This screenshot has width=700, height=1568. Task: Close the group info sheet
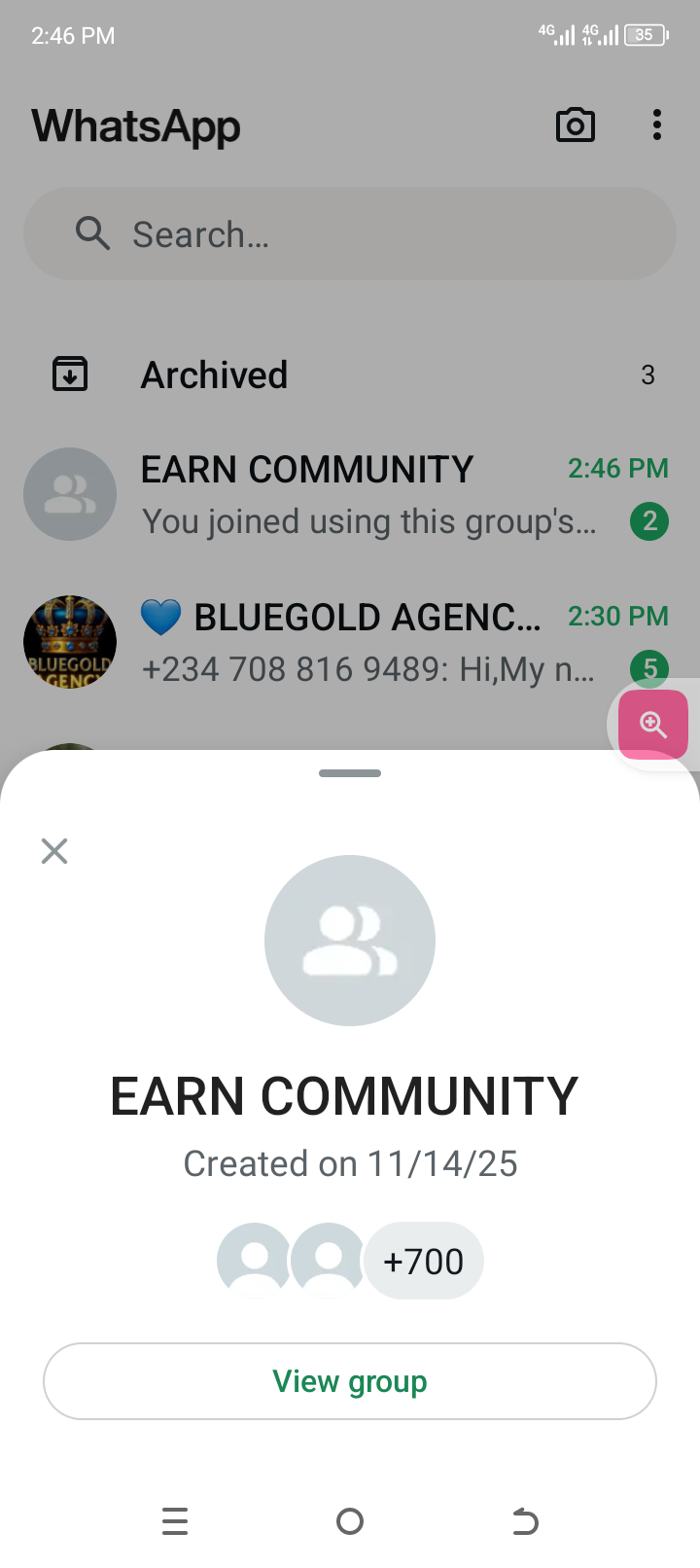pyautogui.click(x=54, y=851)
